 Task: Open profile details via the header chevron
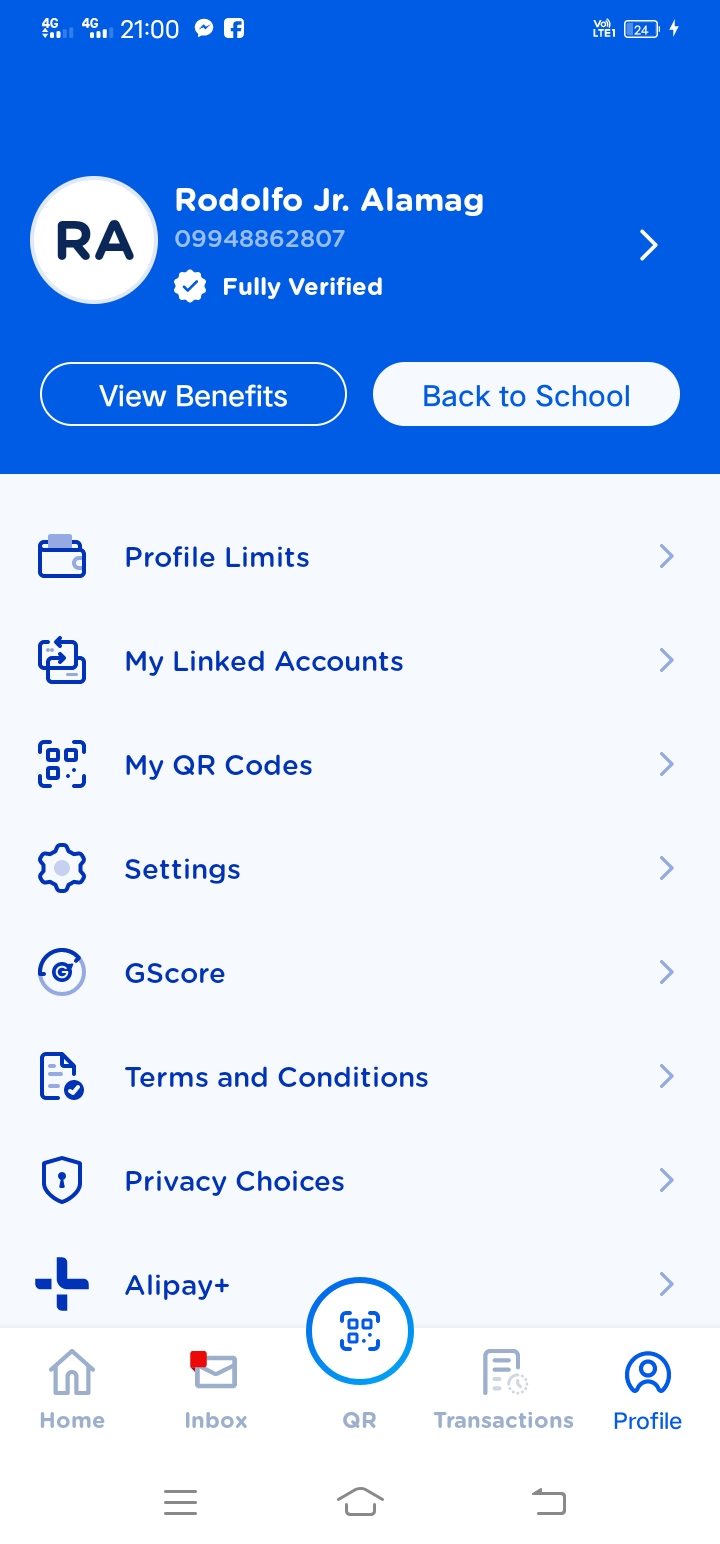pyautogui.click(x=649, y=245)
